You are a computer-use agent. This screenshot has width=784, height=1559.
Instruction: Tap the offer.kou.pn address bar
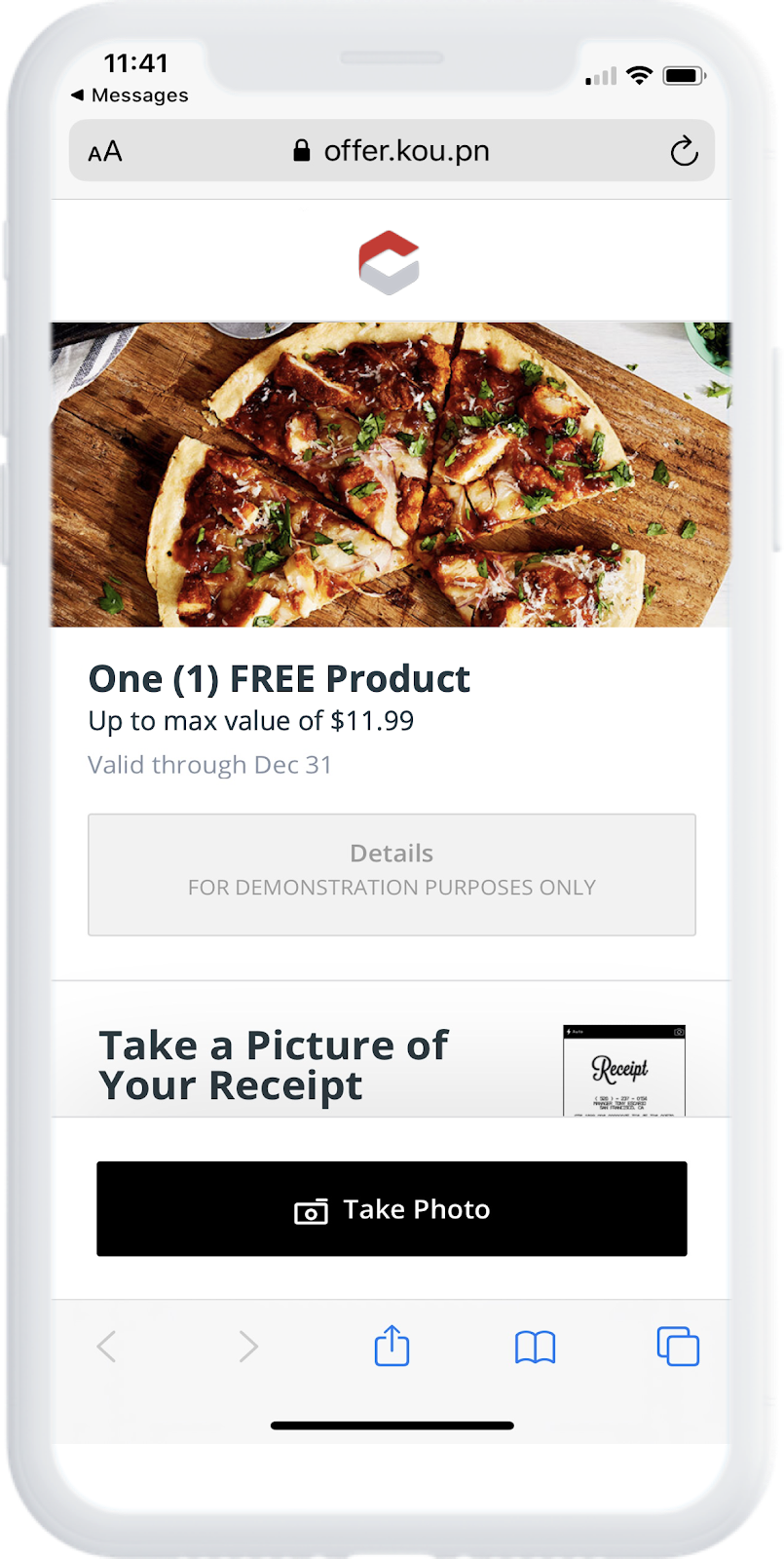(x=392, y=151)
